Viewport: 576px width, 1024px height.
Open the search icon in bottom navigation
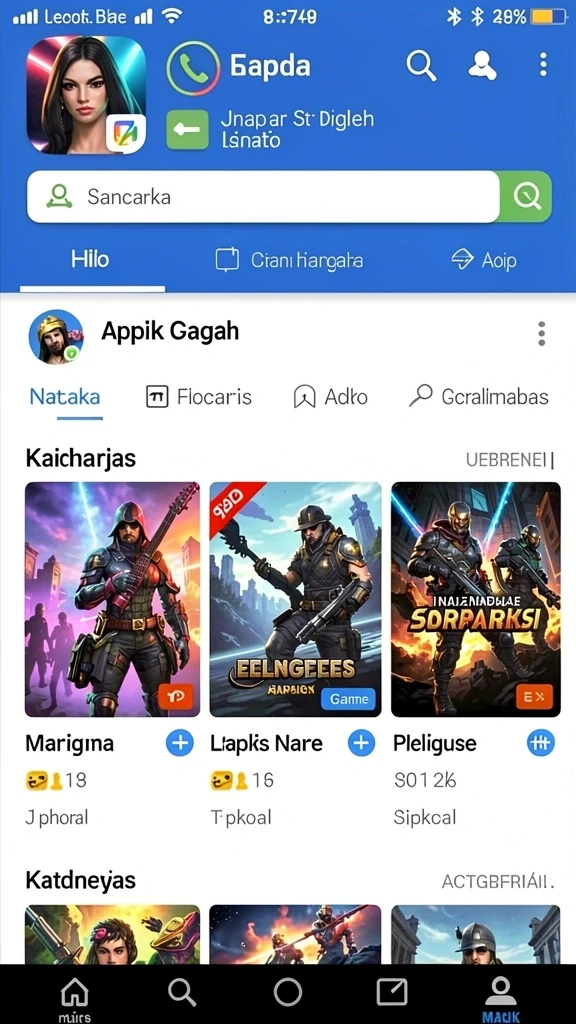[182, 992]
